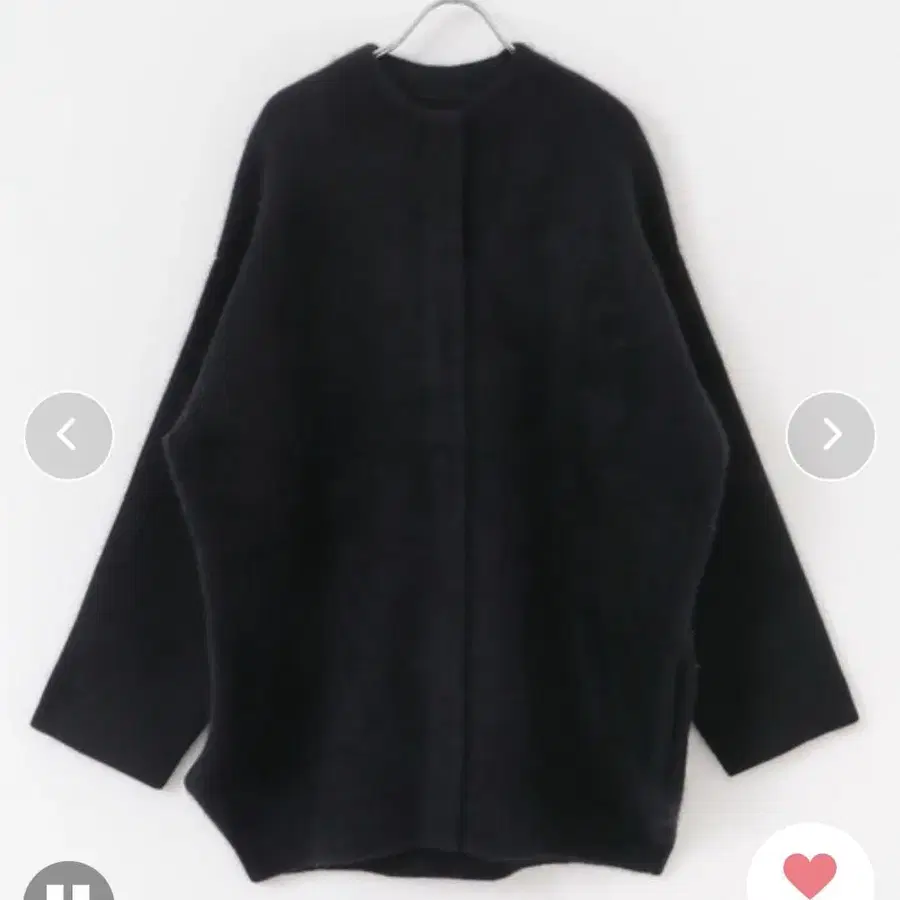Pause the image slideshow

click(69, 883)
